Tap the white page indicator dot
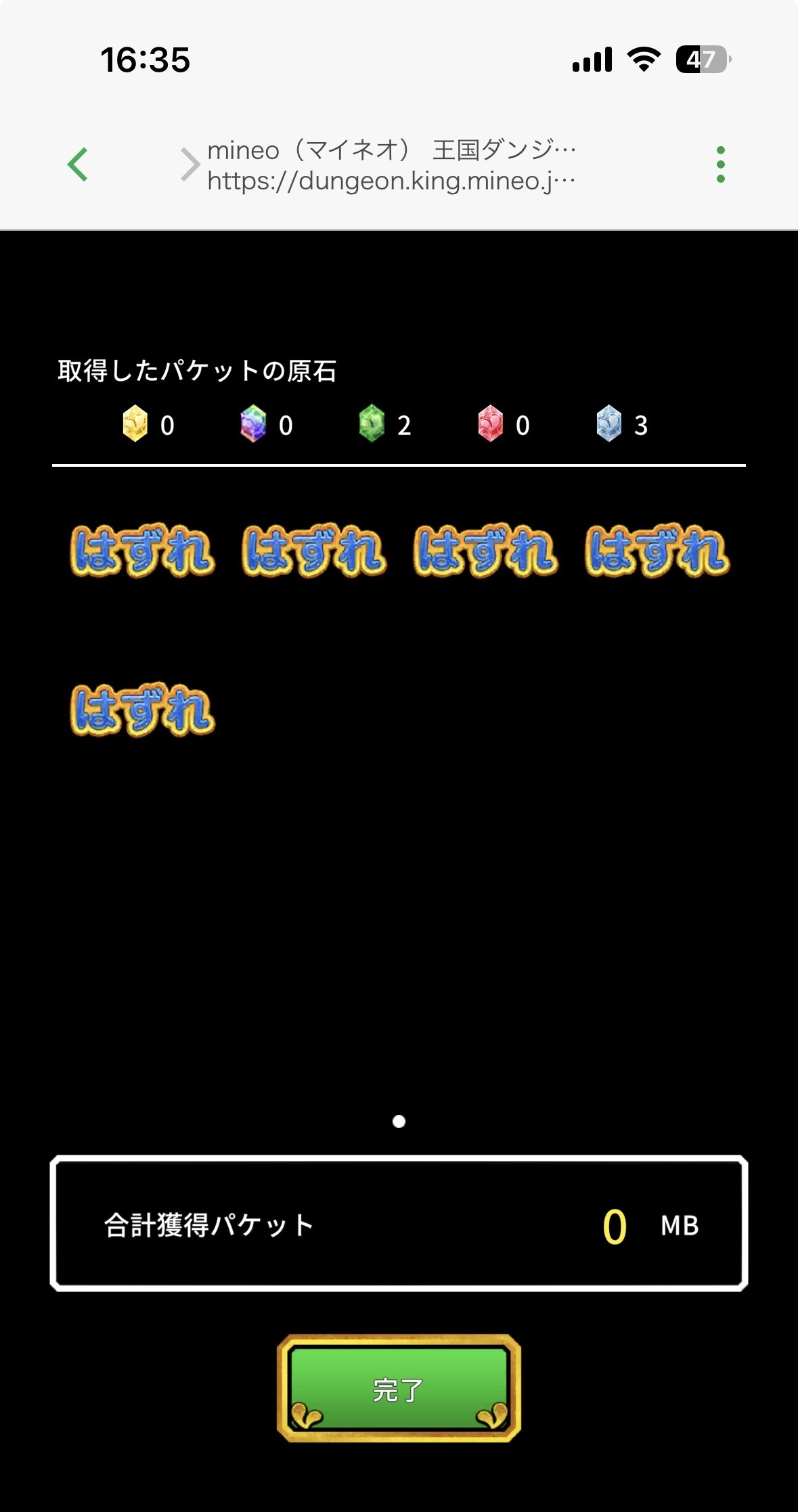The image size is (798, 1512). [399, 1122]
